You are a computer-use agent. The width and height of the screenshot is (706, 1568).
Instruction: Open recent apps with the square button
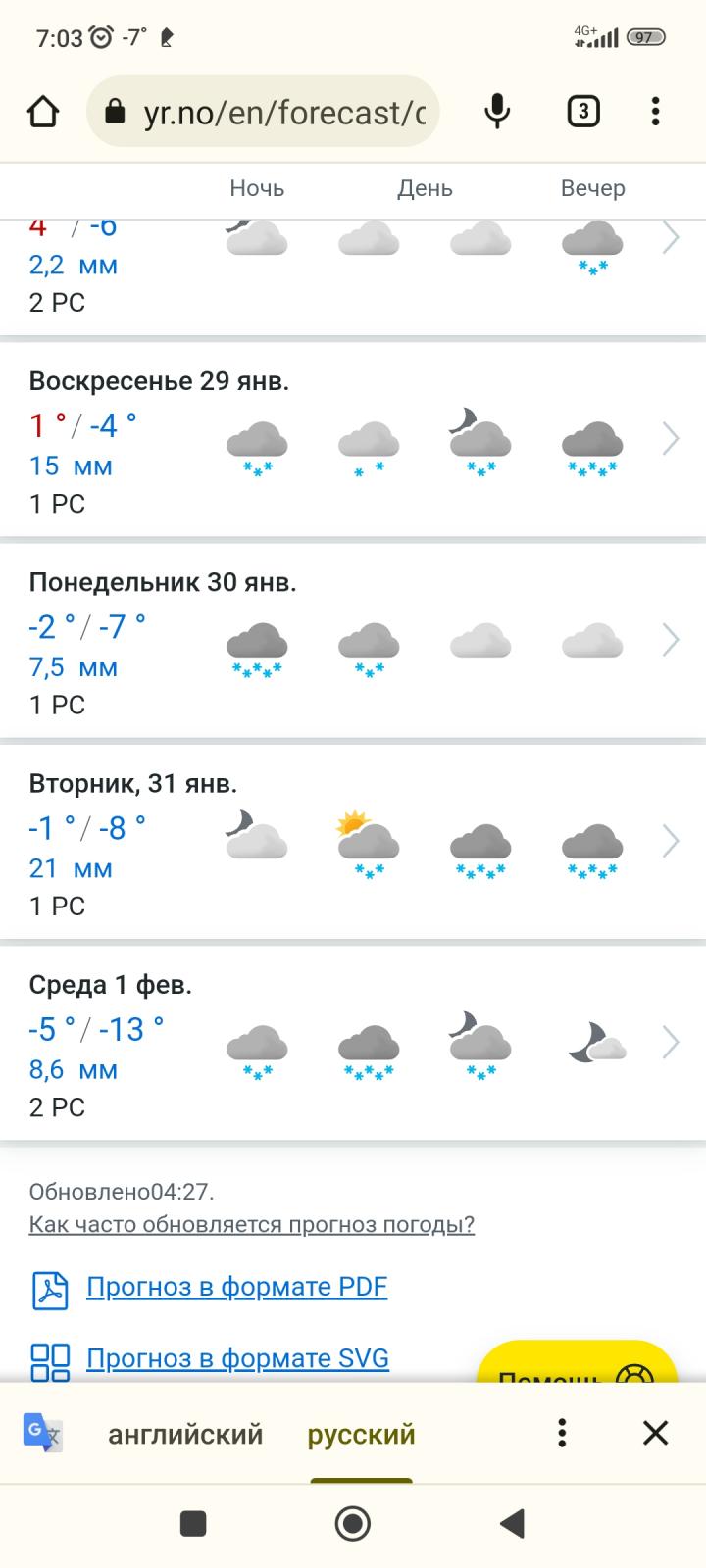193,1524
